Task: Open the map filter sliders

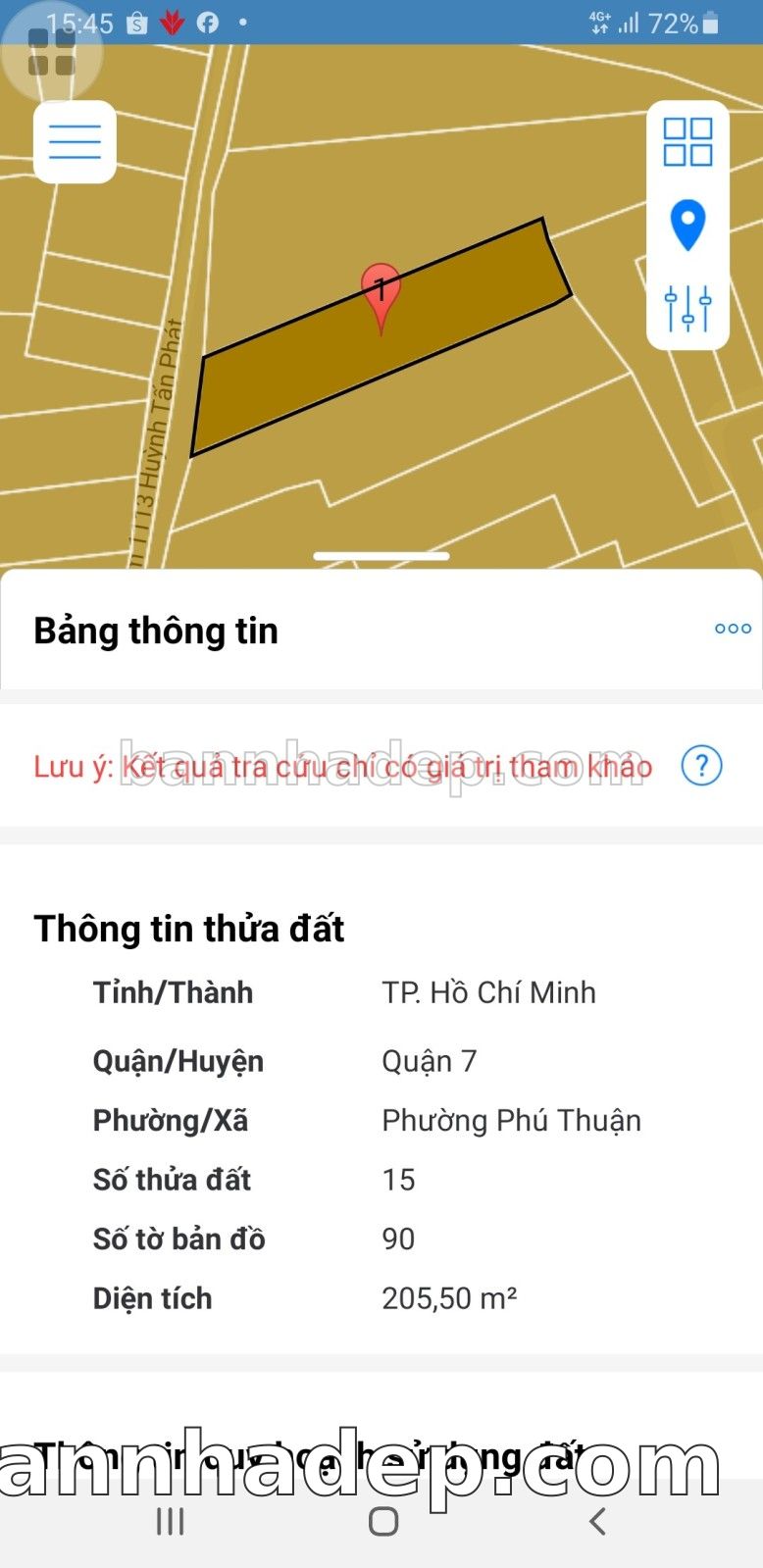Action: coord(687,308)
